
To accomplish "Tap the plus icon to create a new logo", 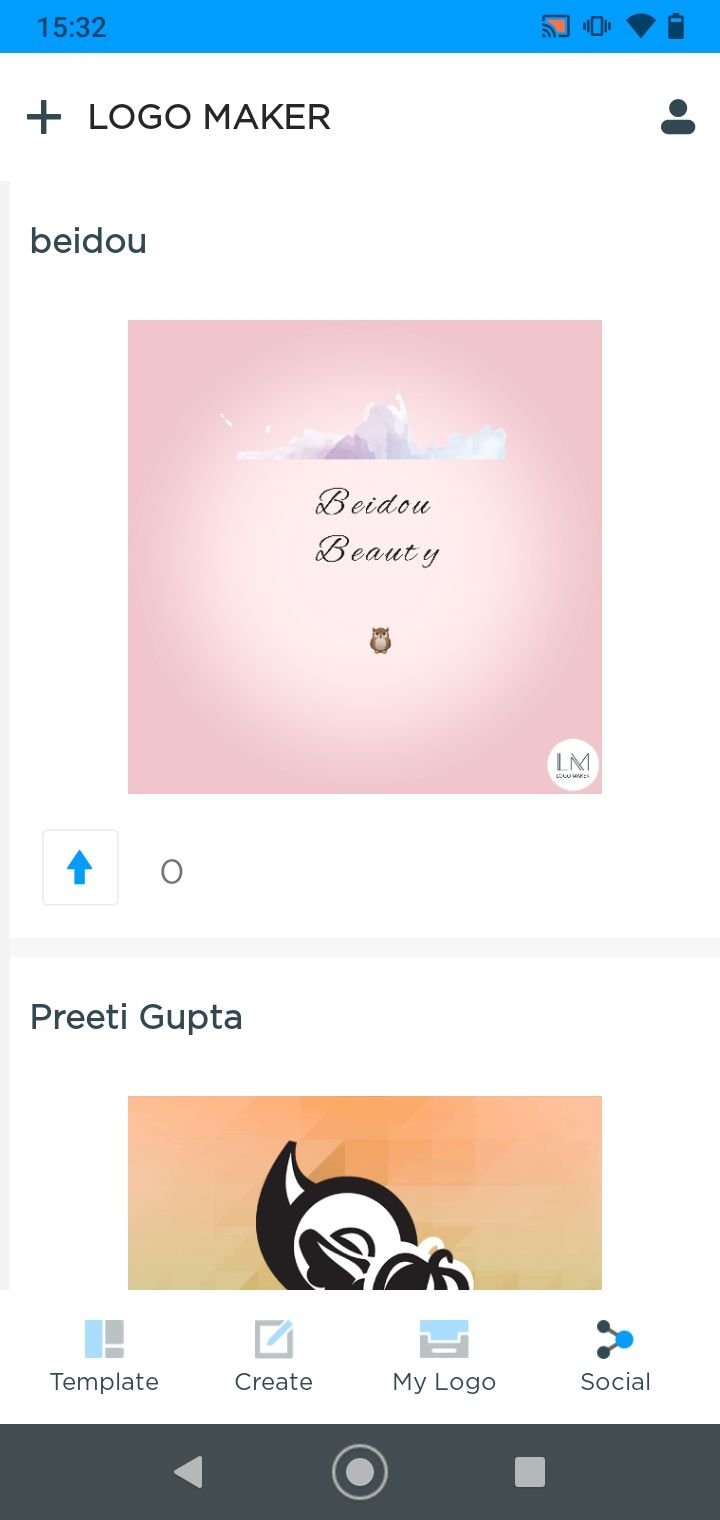I will click(x=44, y=117).
